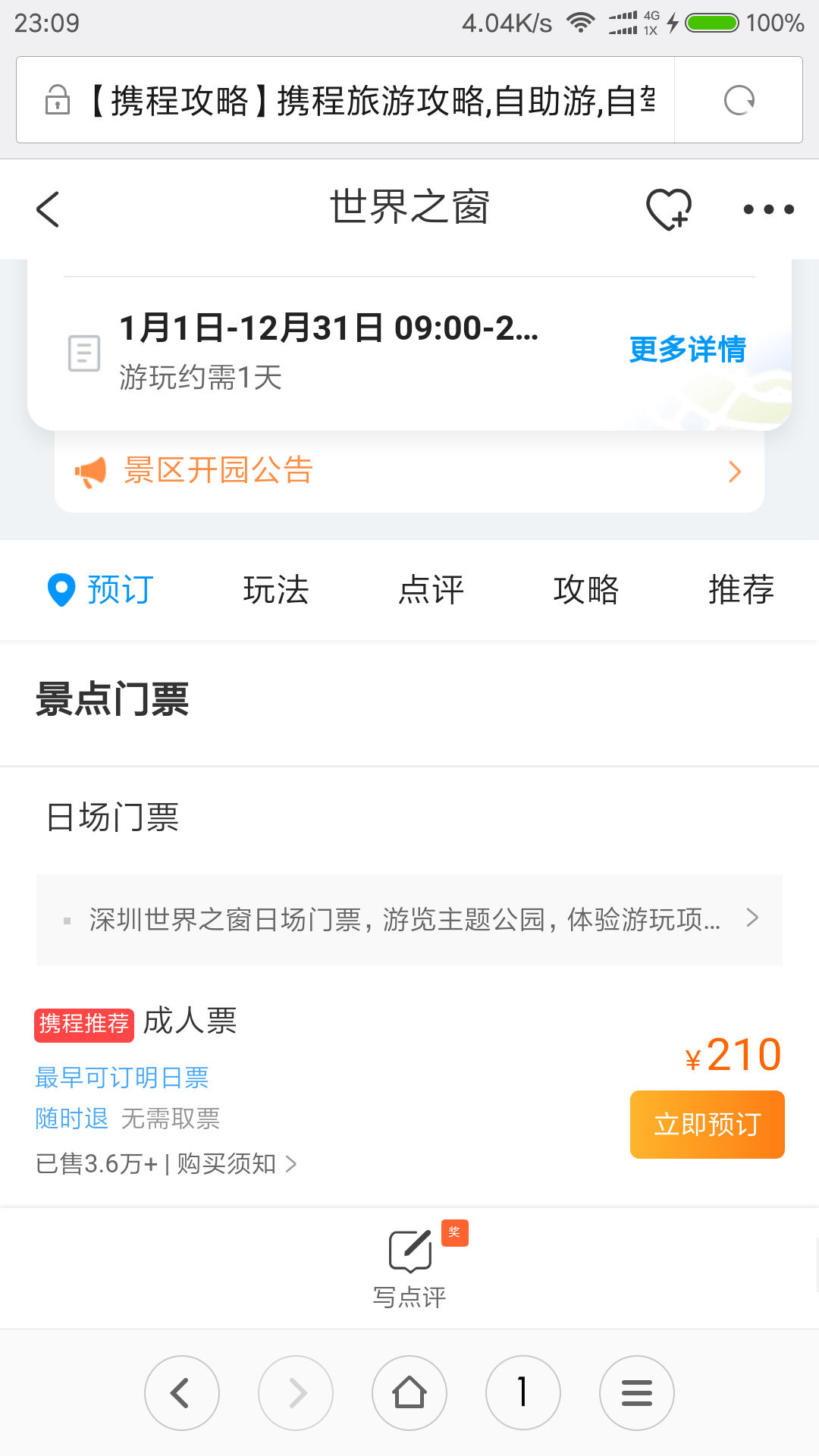Write a review via 写点评
This screenshot has width=819, height=1456.
click(x=409, y=1267)
